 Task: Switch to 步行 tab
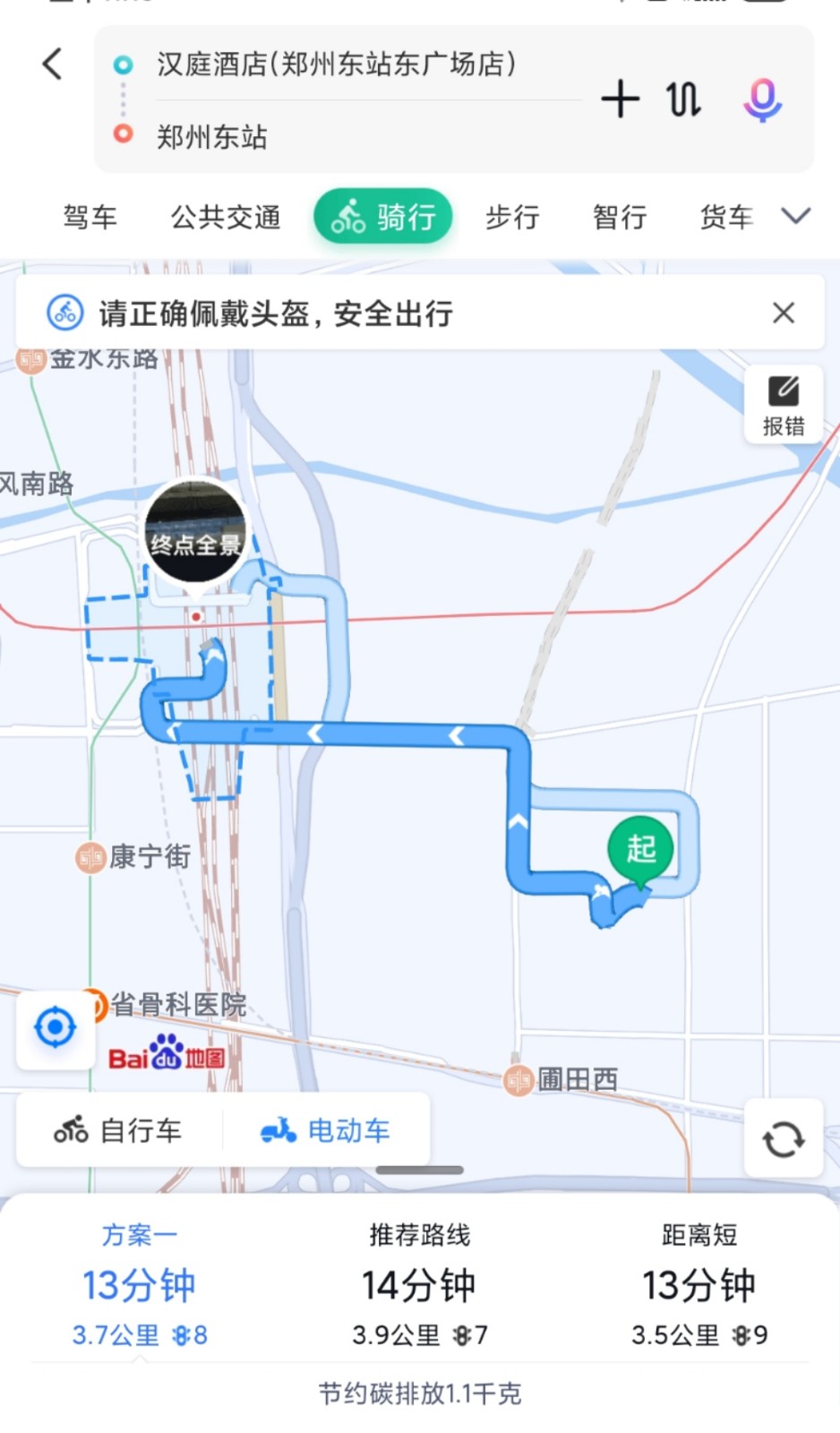(512, 217)
